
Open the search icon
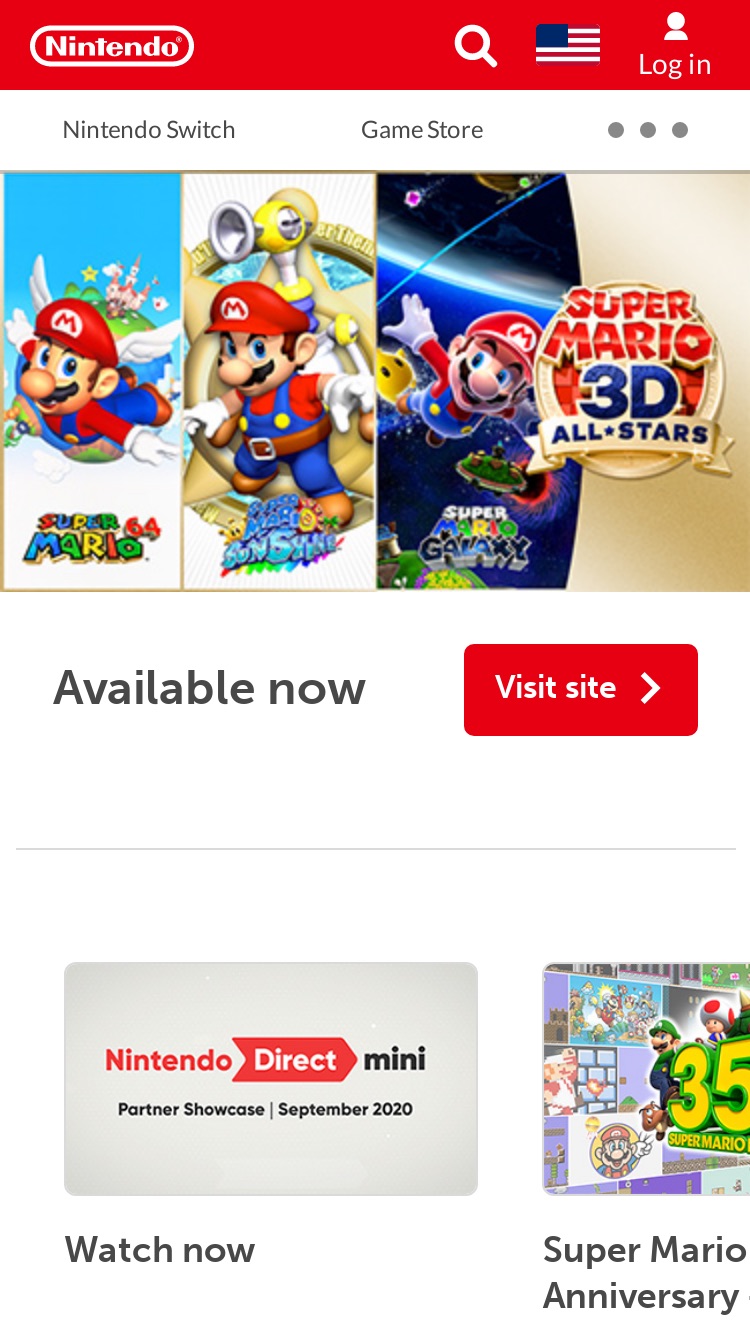click(x=476, y=46)
